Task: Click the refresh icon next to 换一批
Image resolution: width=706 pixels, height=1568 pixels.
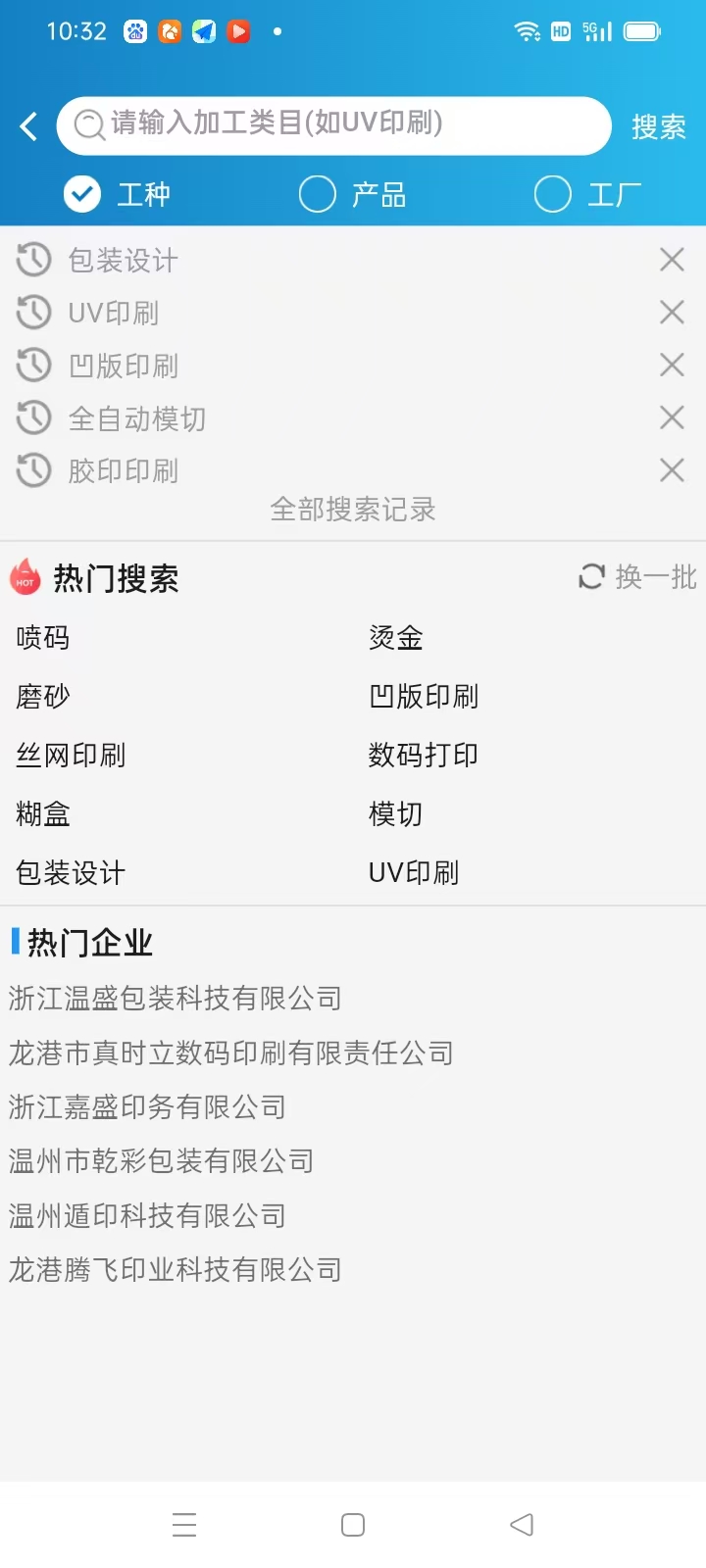Action: (591, 577)
